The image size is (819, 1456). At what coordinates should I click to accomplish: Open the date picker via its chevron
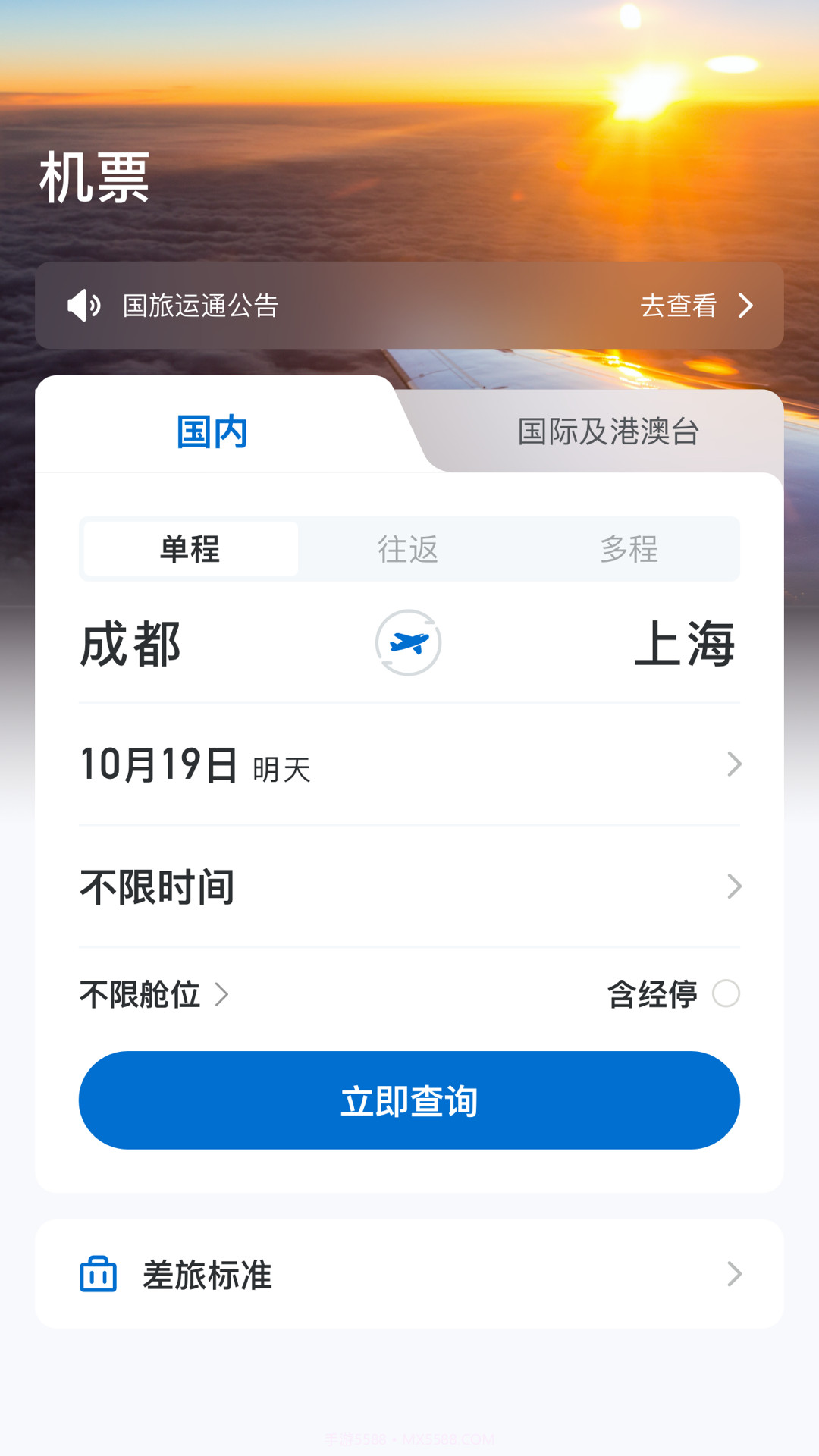click(733, 765)
